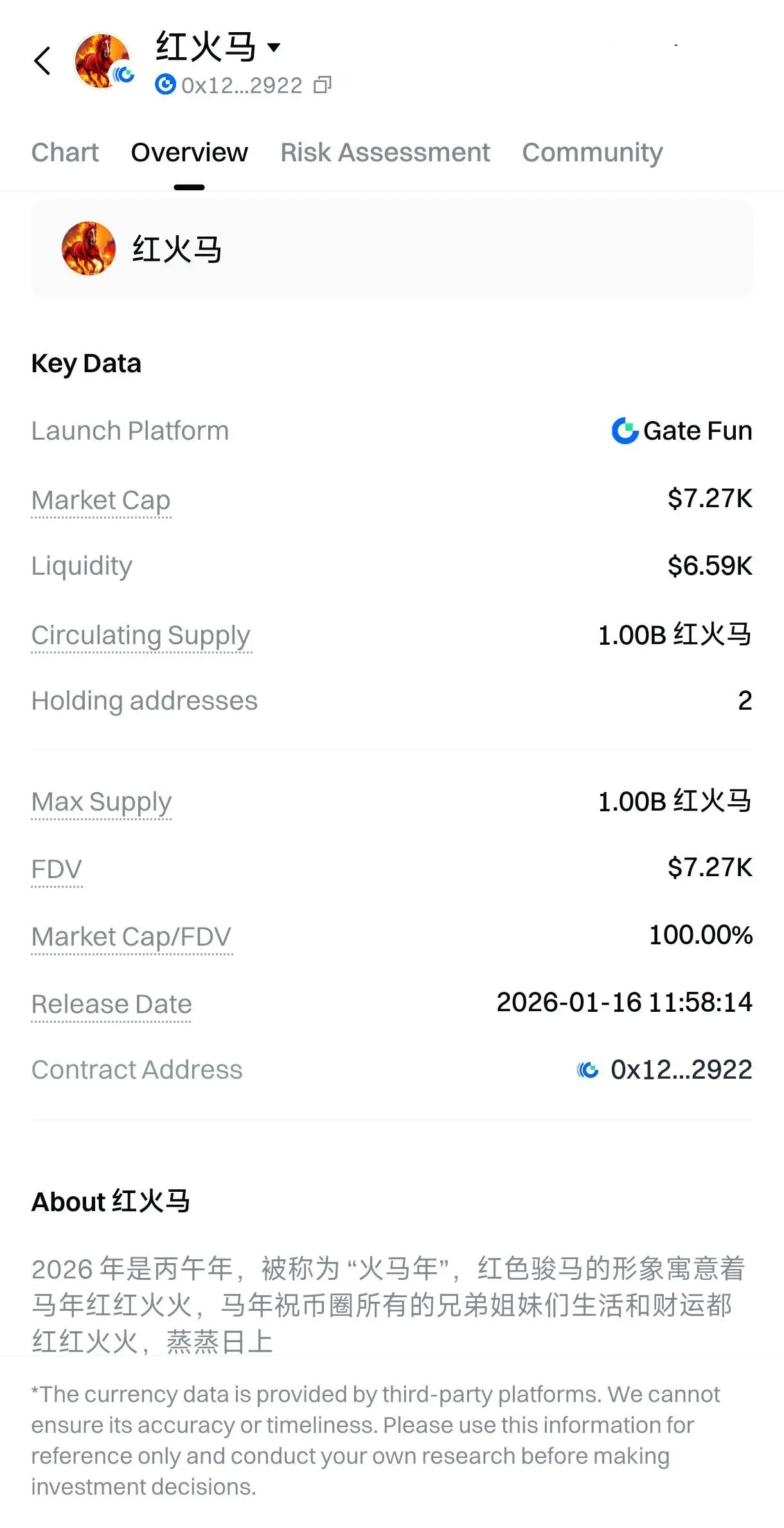Tap Circulating Supply for its definition
The height and width of the screenshot is (1528, 784).
tap(141, 635)
